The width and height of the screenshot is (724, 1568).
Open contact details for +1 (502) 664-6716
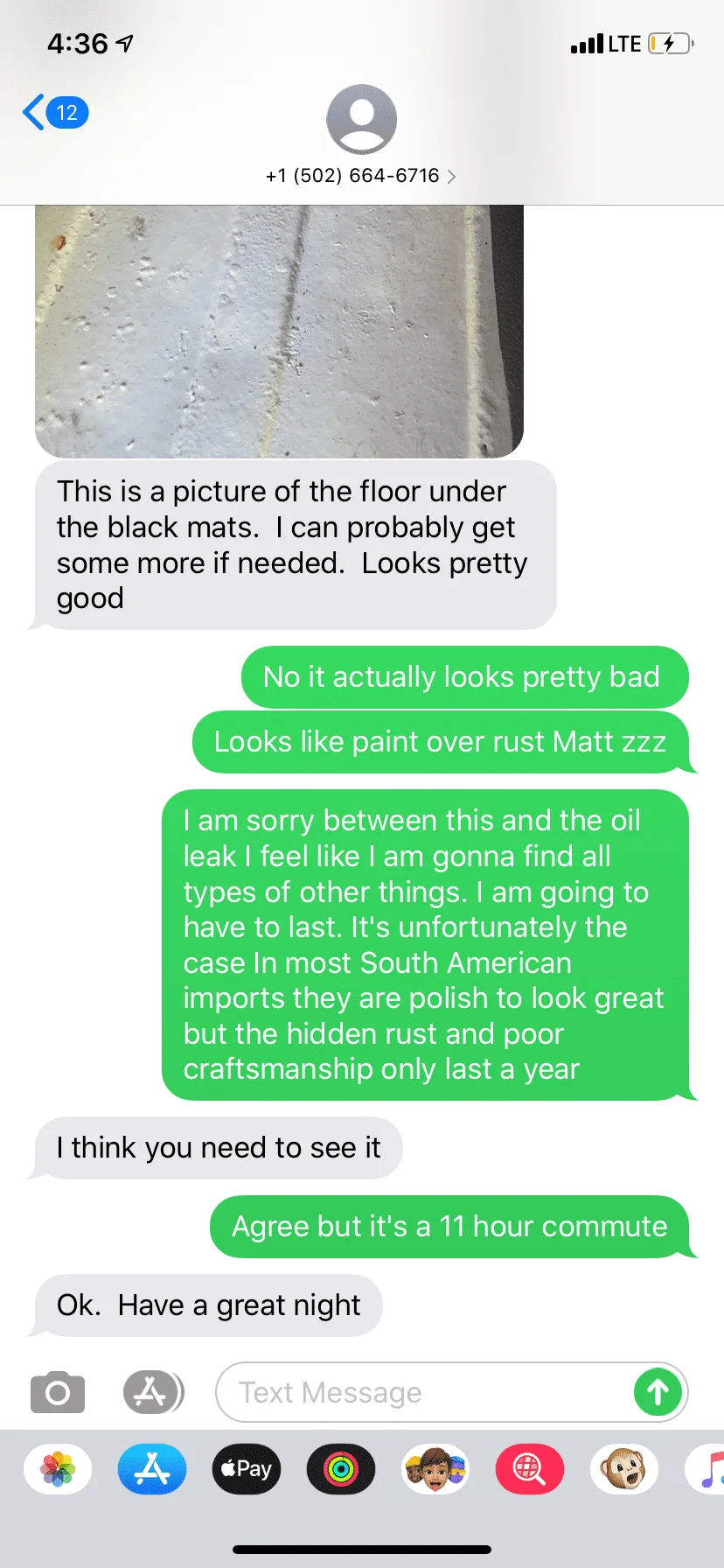(361, 176)
